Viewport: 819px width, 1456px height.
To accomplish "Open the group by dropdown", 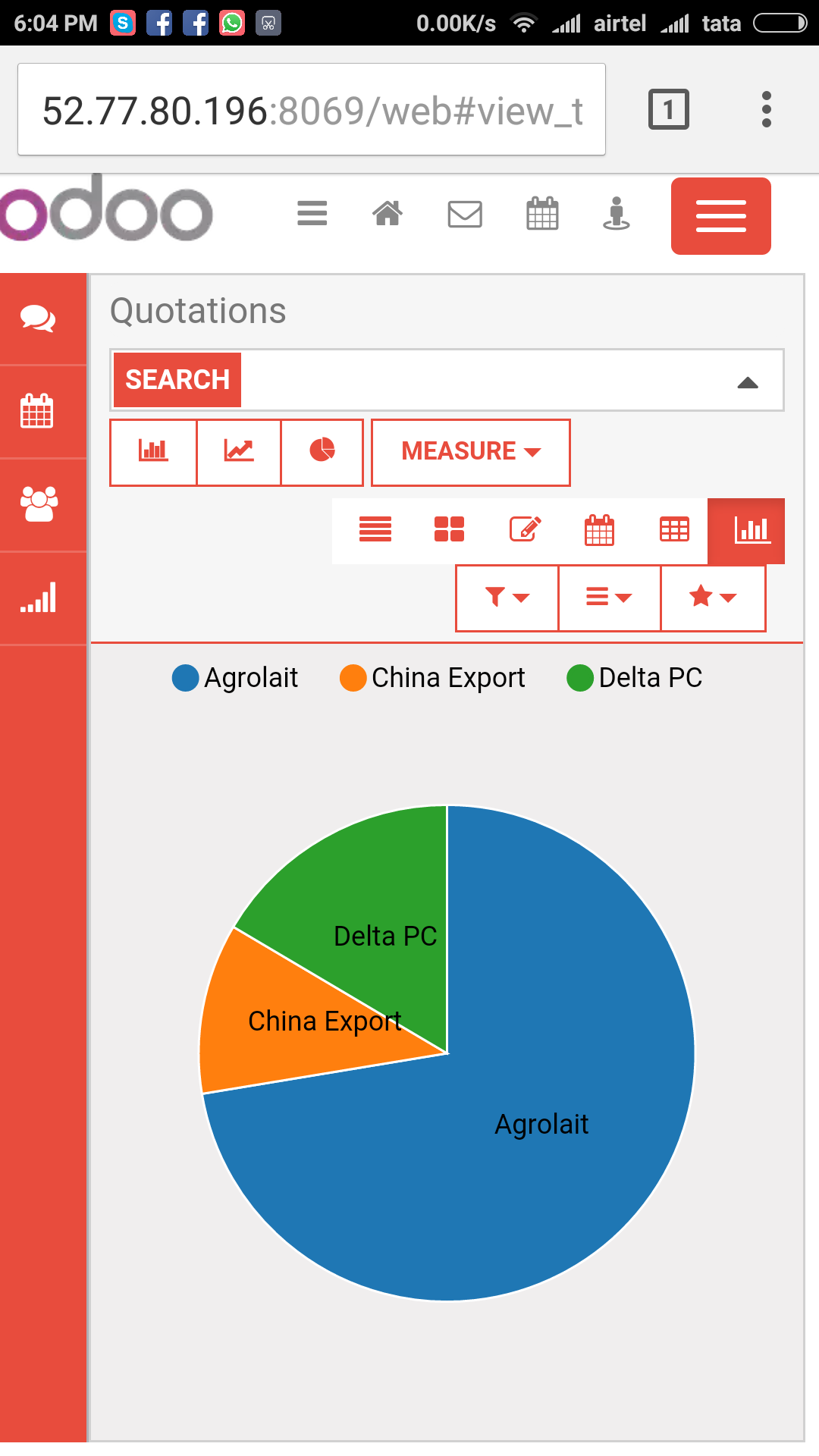I will [610, 598].
